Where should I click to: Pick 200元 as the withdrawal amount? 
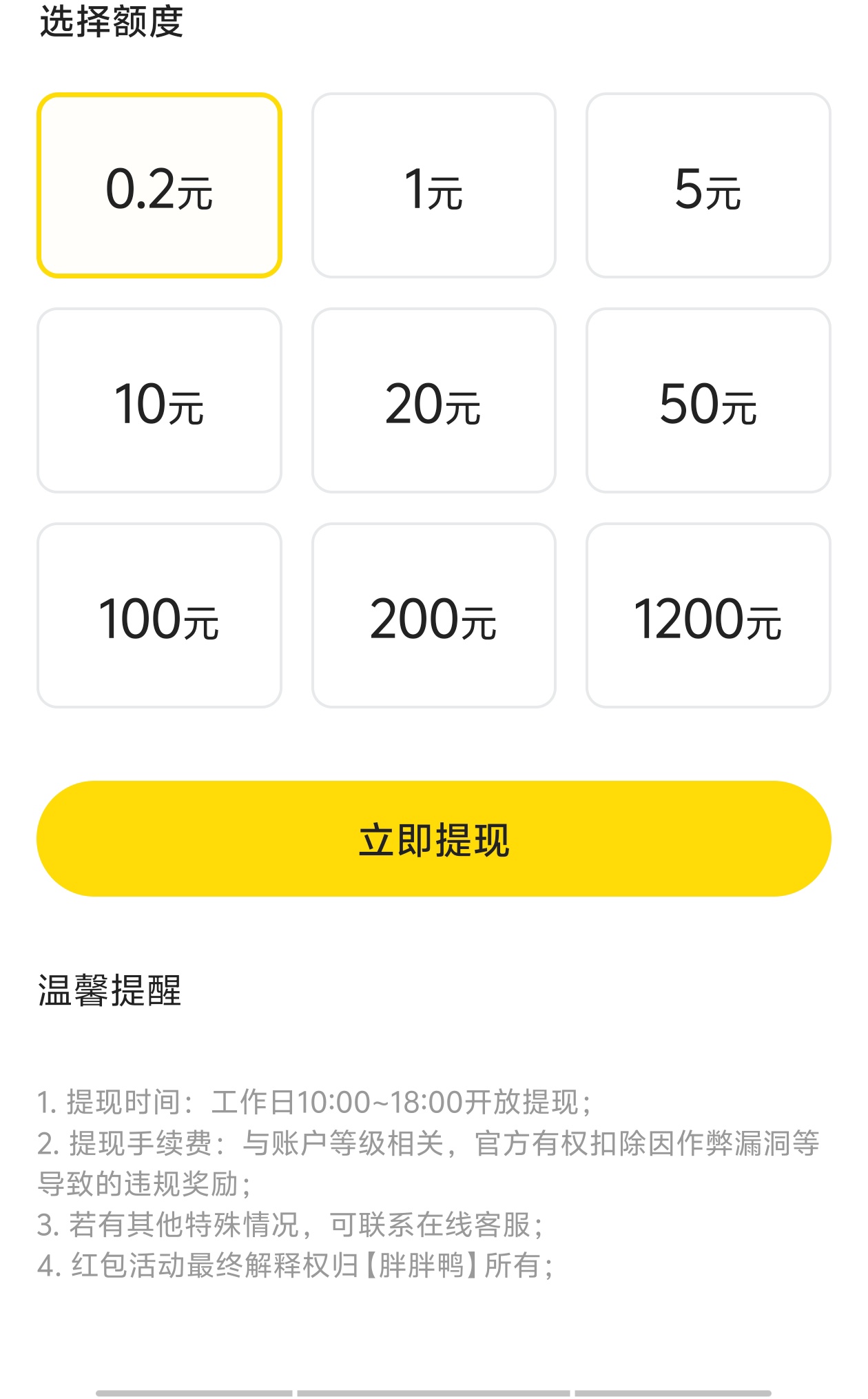pos(433,616)
